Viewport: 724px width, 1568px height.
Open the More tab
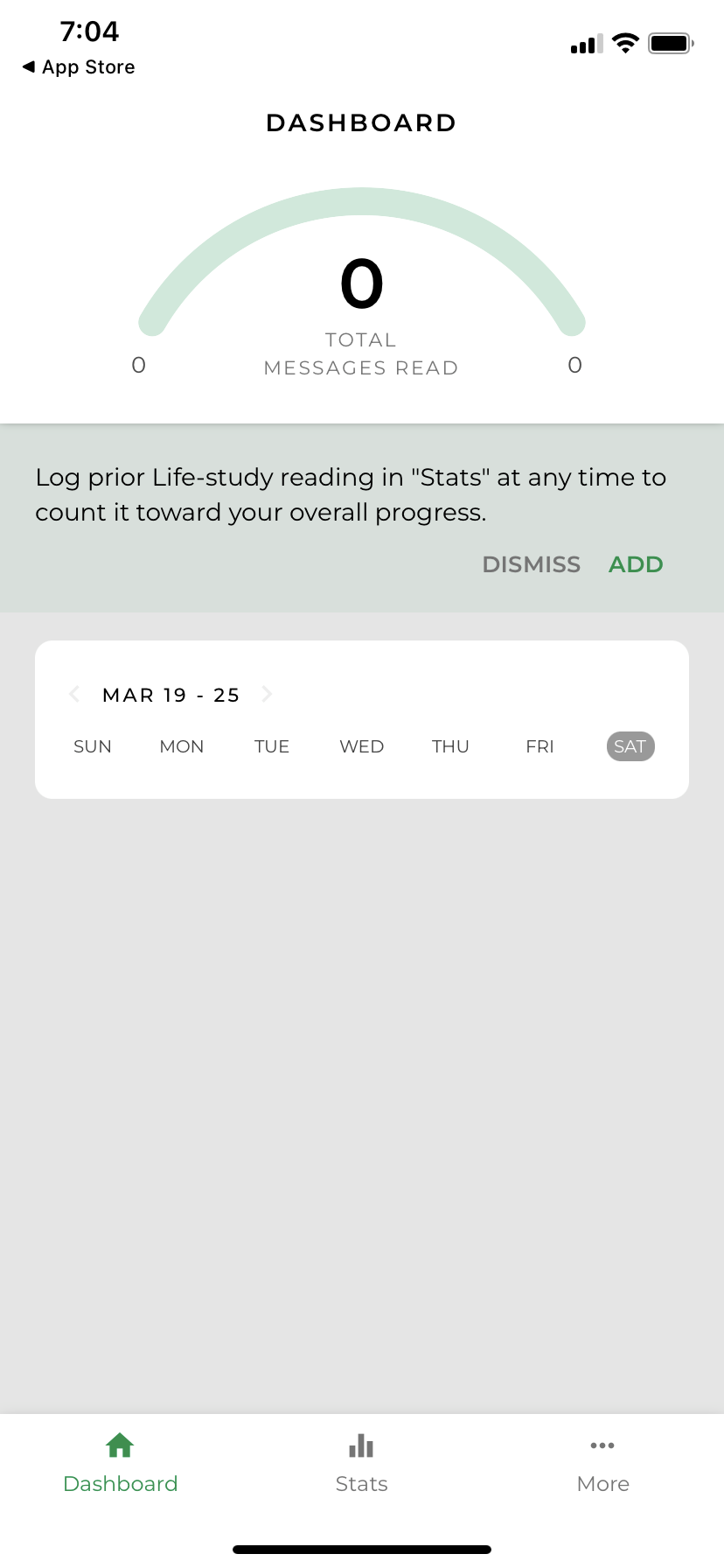pos(603,1463)
